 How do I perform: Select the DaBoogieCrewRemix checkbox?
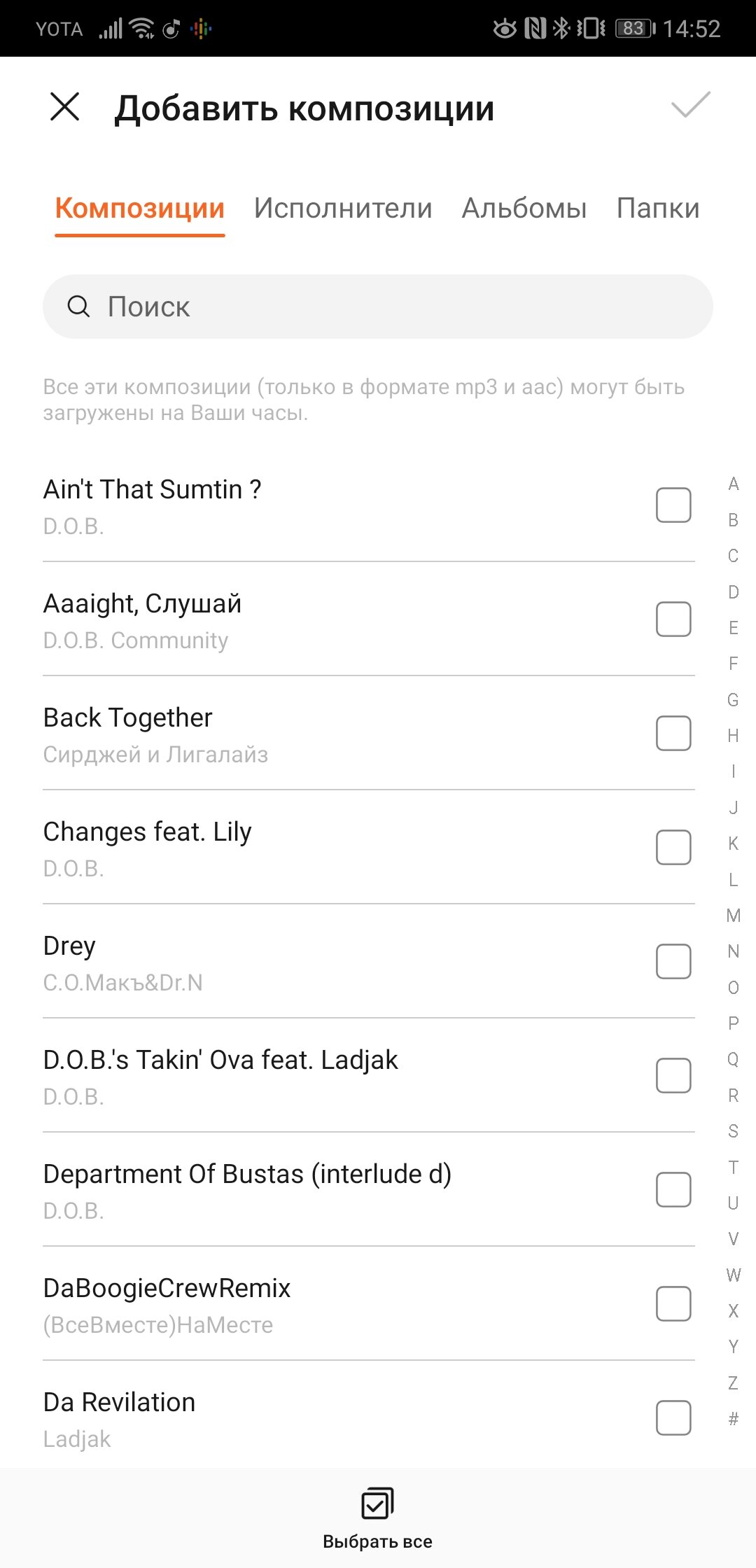pos(673,1304)
